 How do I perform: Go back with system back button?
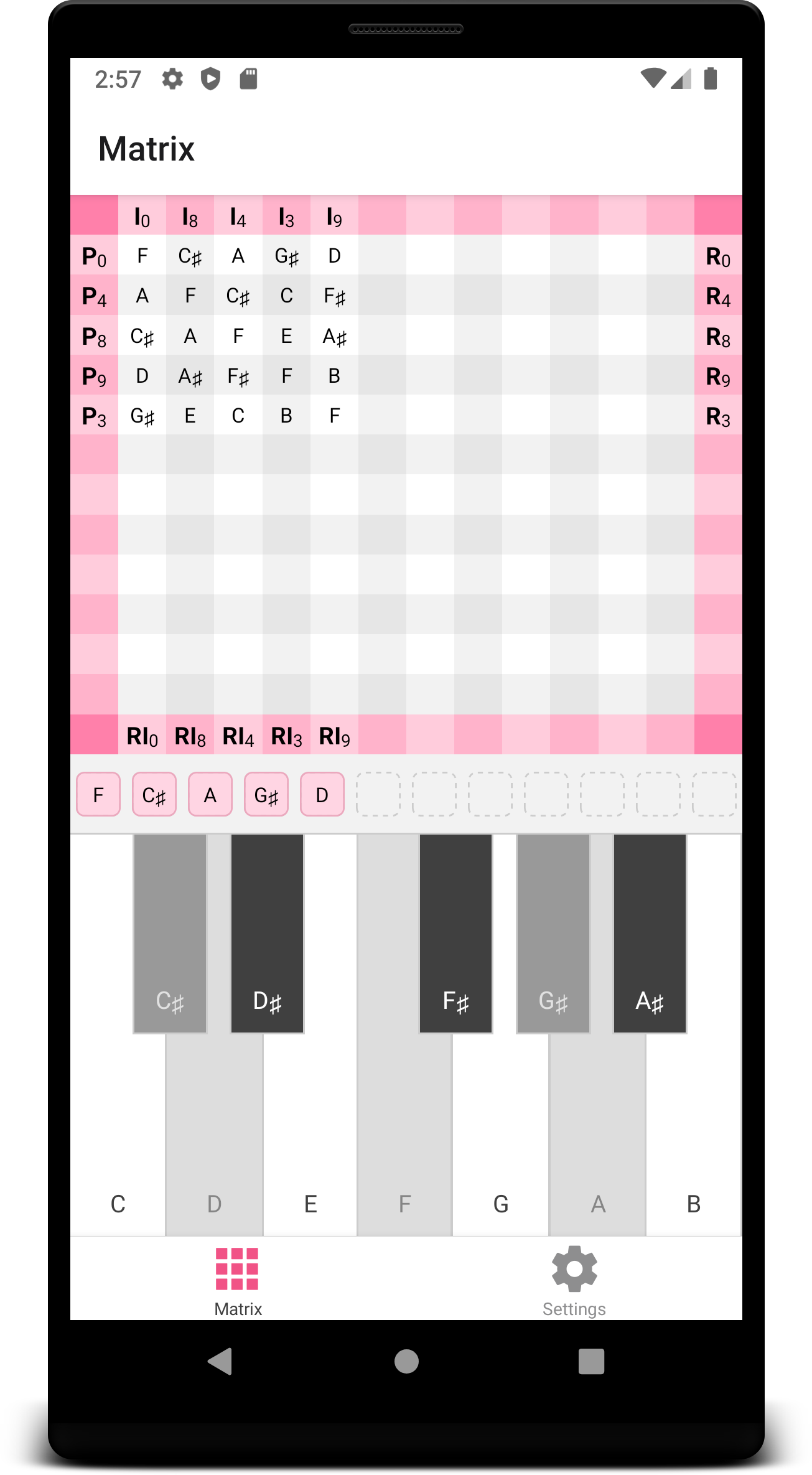click(x=220, y=1361)
